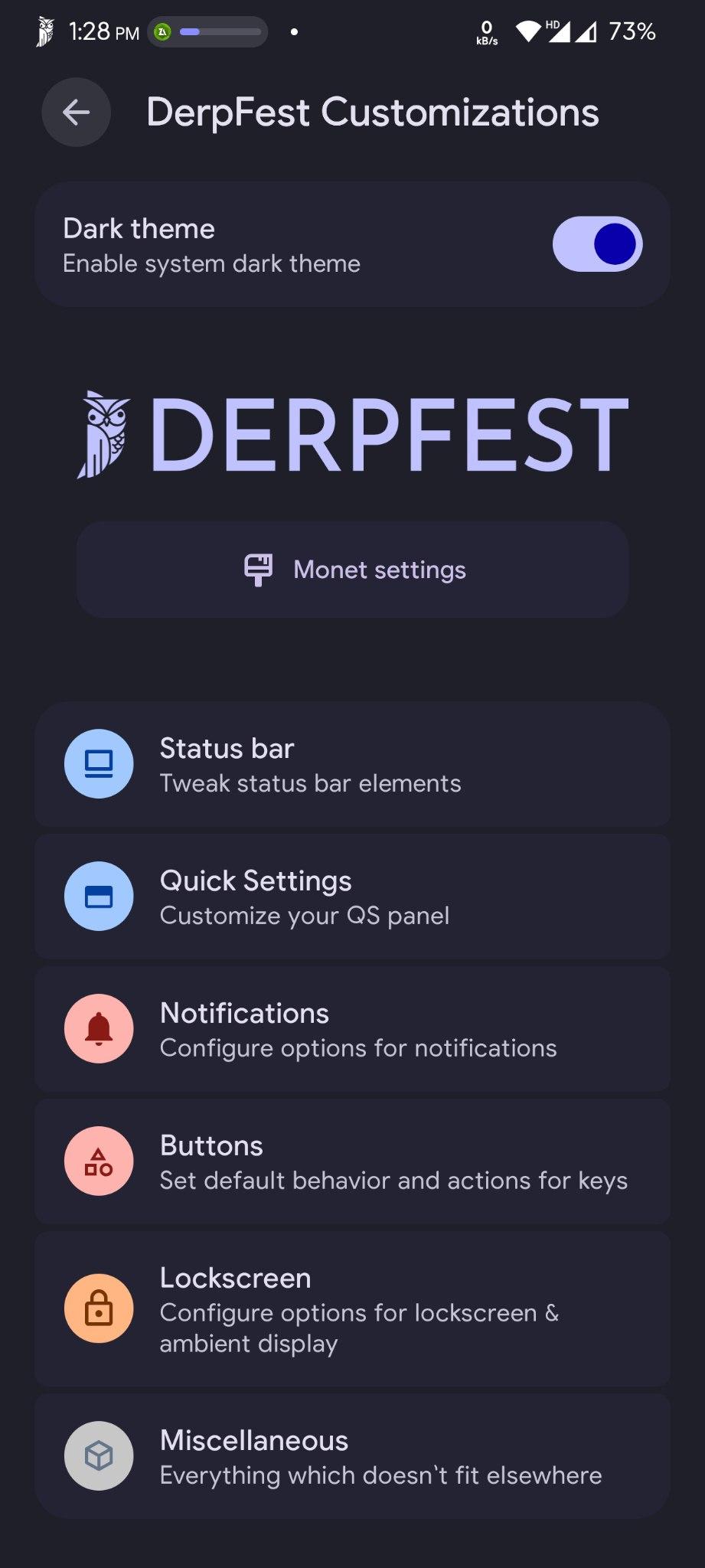Open Quick Settings customization

click(x=352, y=897)
